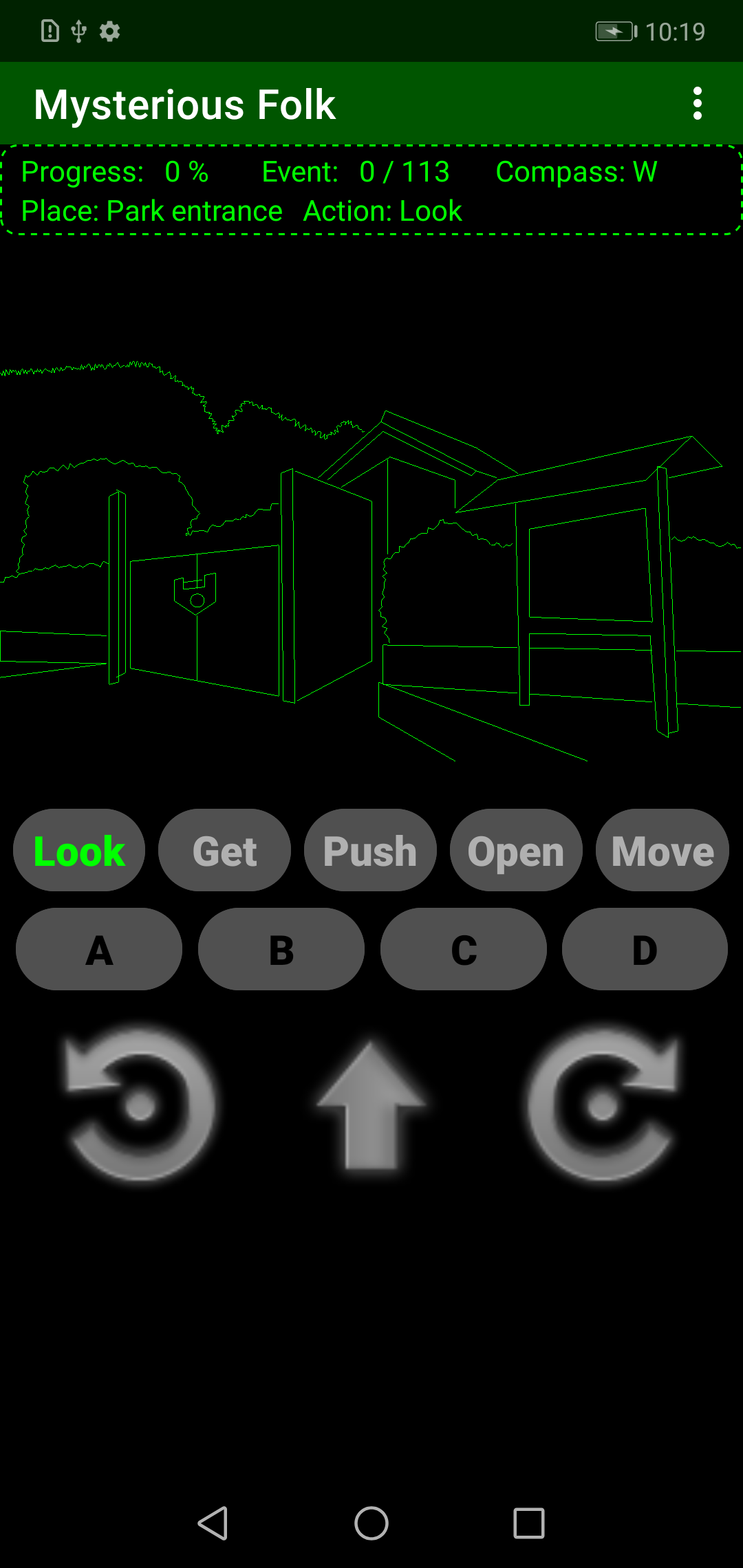The height and width of the screenshot is (1568, 743).
Task: Turn left with the counterclockwise arrow
Action: (141, 1105)
